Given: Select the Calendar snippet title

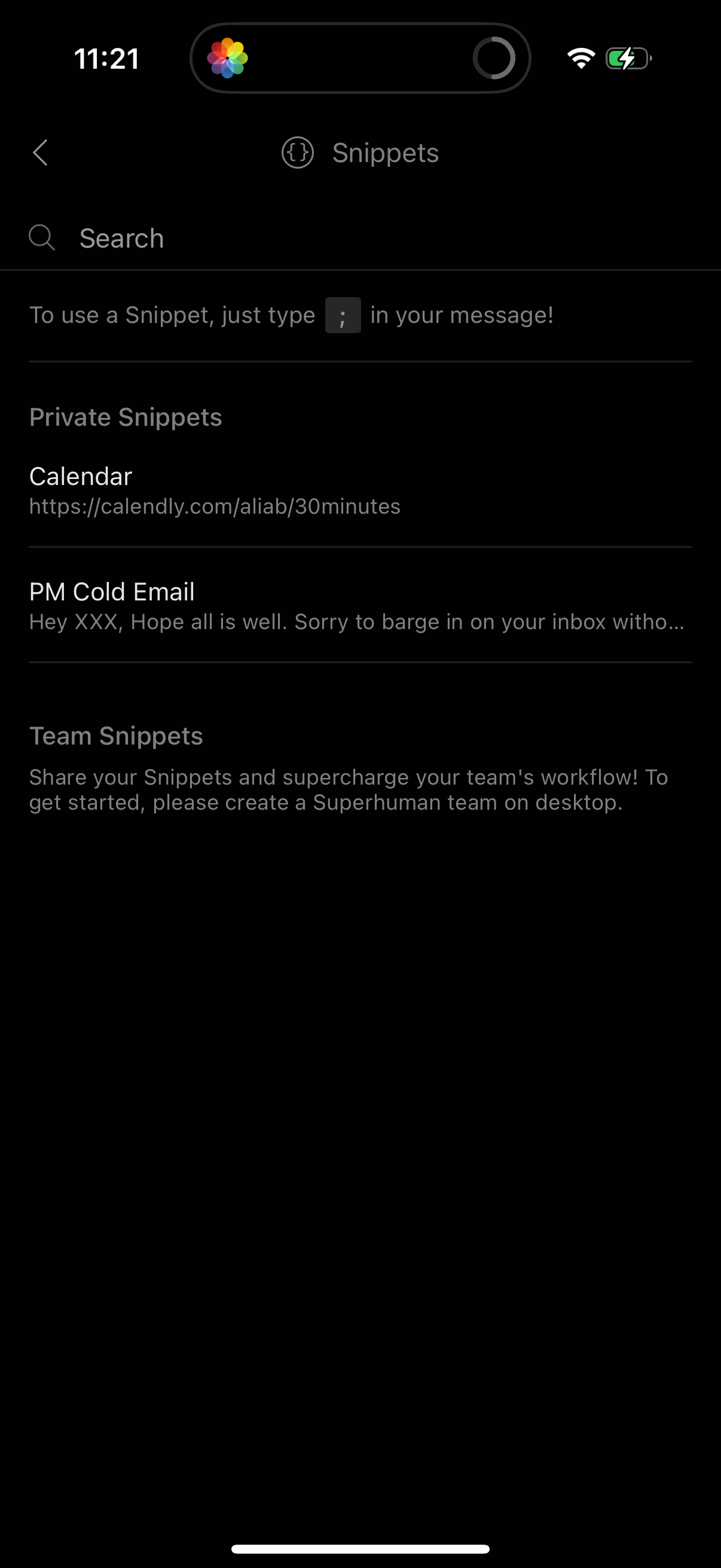Looking at the screenshot, I should tap(80, 476).
